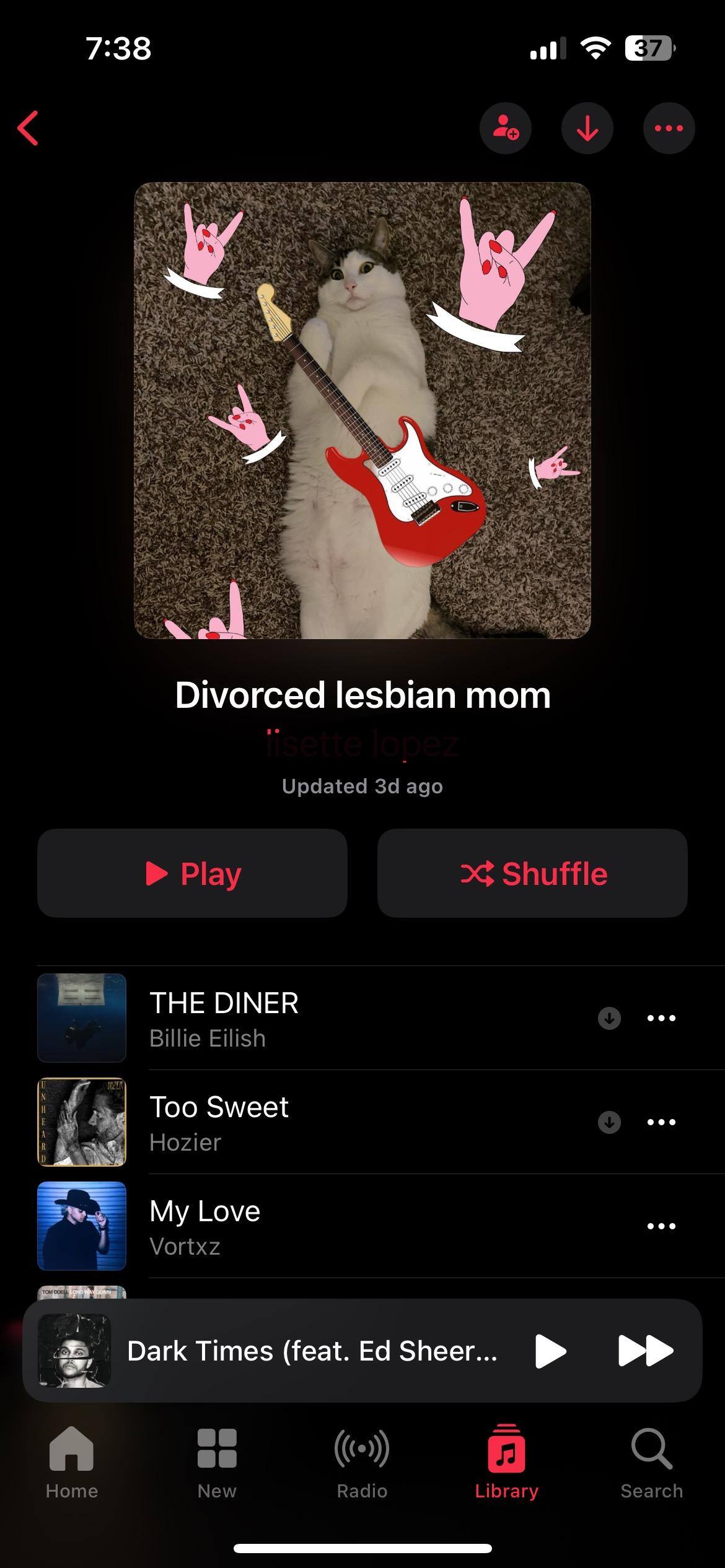725x1568 pixels.
Task: Open more options for Too Sweet
Action: [661, 1122]
